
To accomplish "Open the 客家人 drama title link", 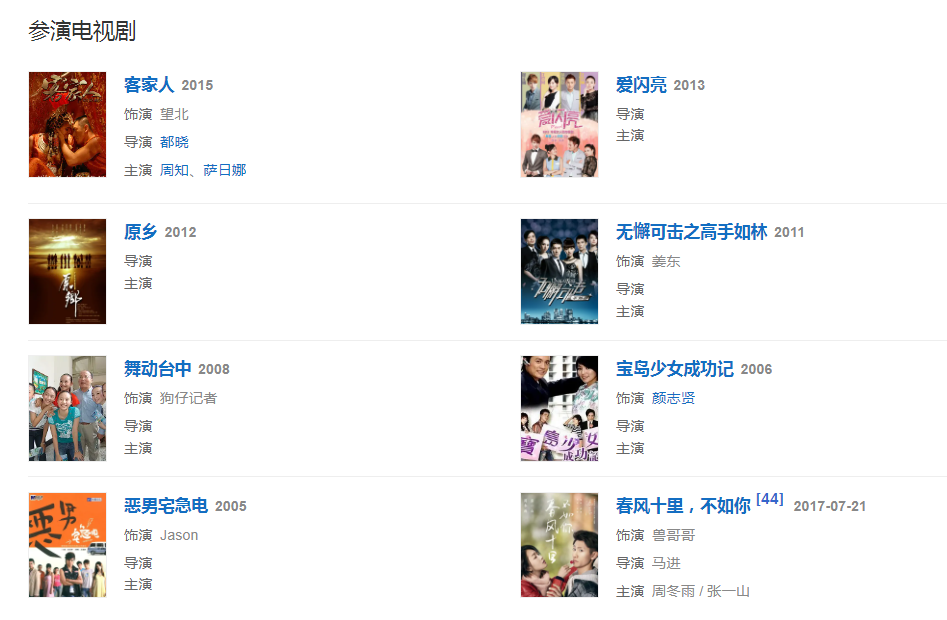I will [x=148, y=85].
